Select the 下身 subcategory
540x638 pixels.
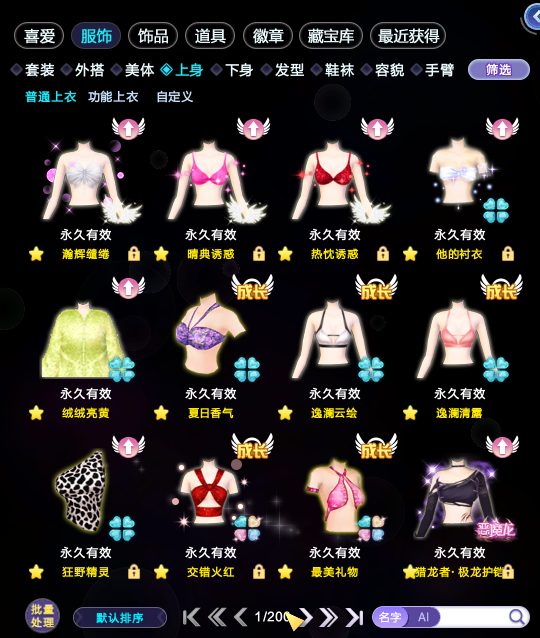click(x=232, y=70)
